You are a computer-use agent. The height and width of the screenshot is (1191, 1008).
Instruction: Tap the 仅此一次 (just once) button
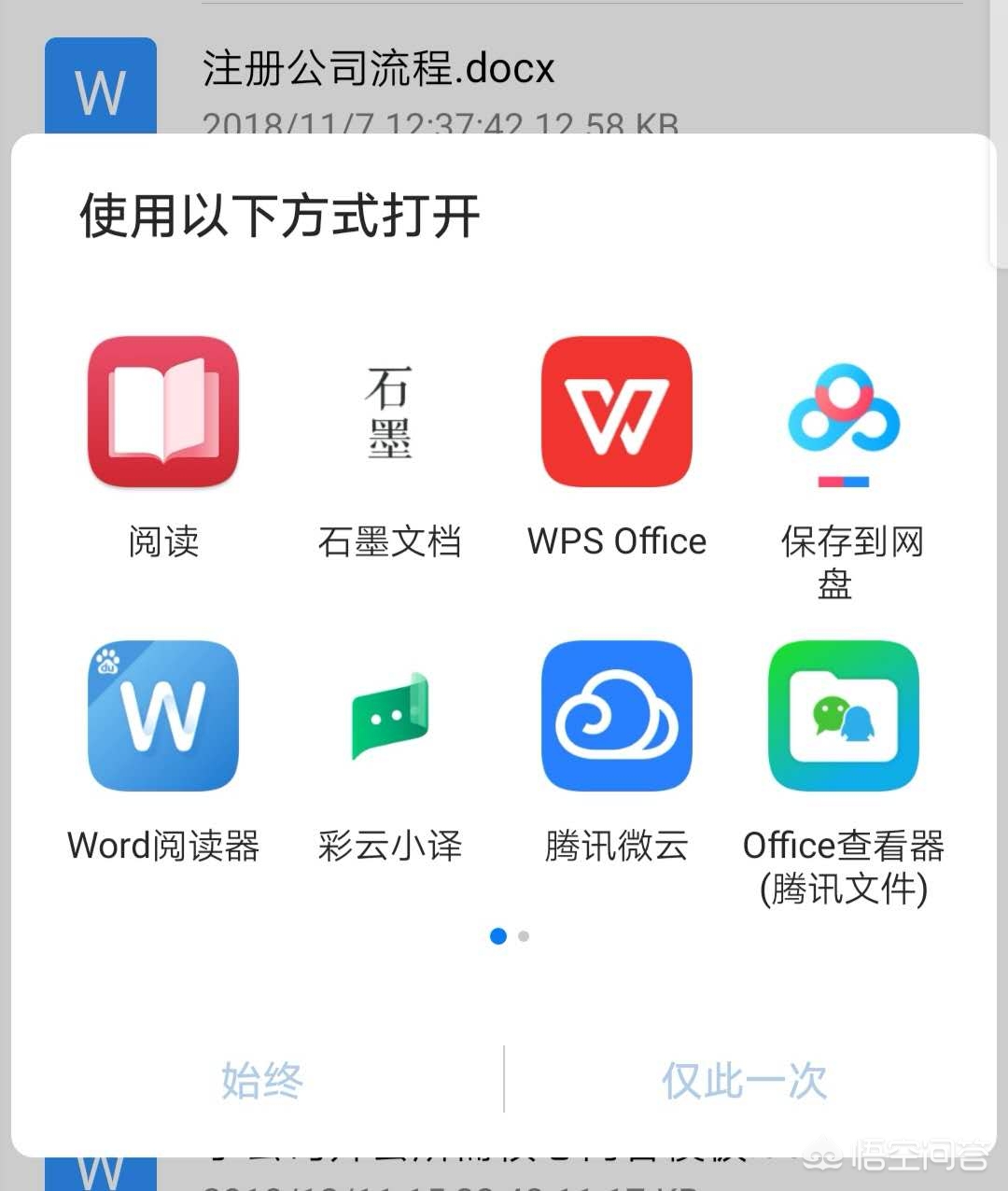pos(744,1080)
